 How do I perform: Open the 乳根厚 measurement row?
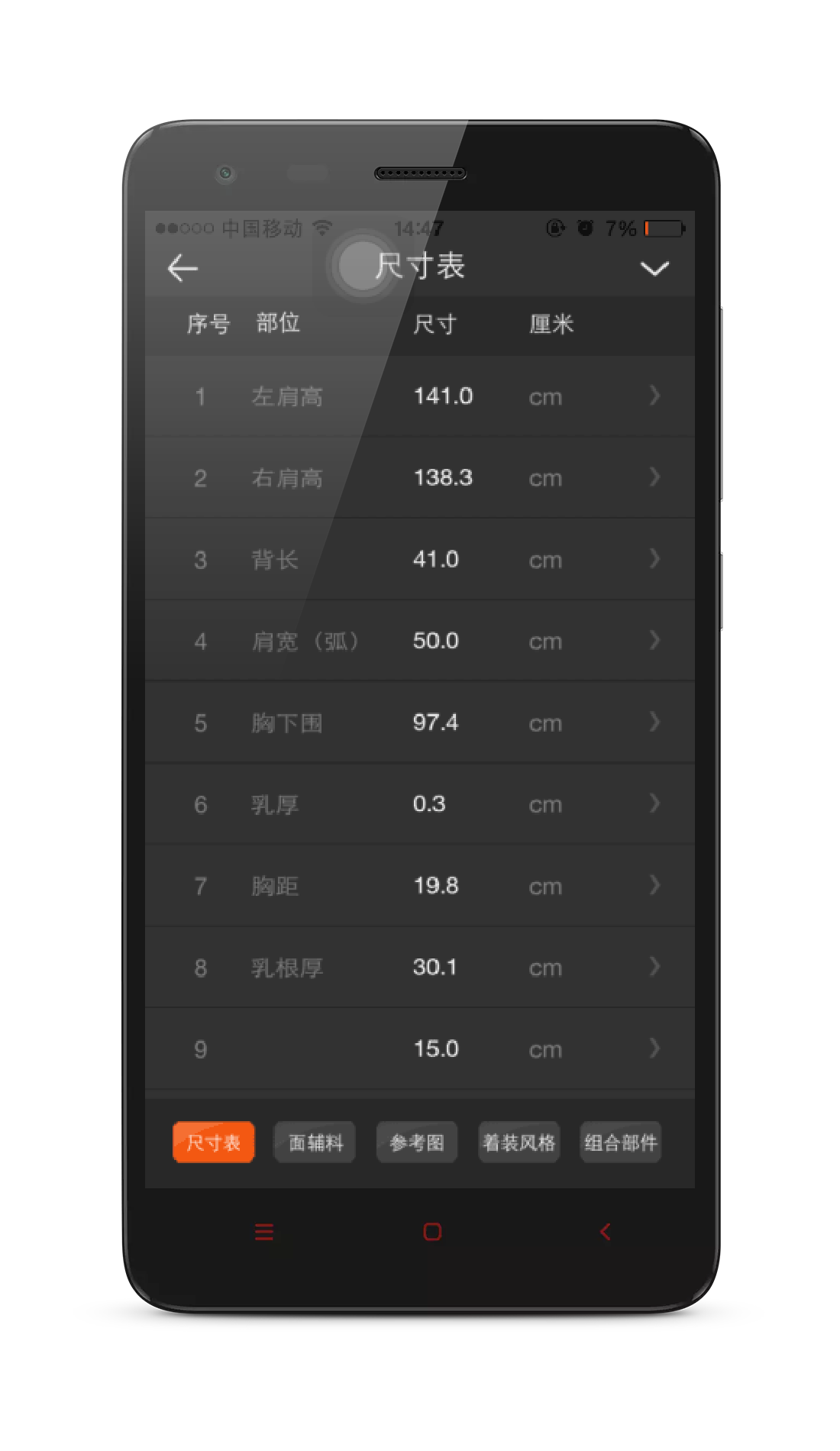pos(420,968)
